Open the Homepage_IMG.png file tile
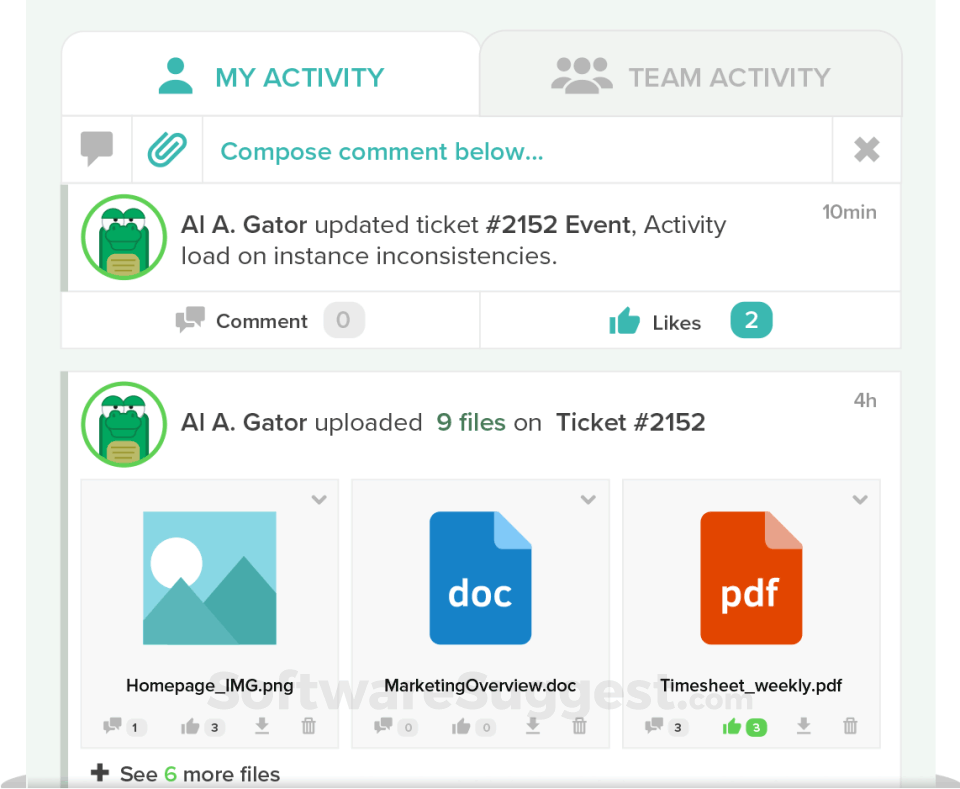The width and height of the screenshot is (960, 789). tap(210, 578)
